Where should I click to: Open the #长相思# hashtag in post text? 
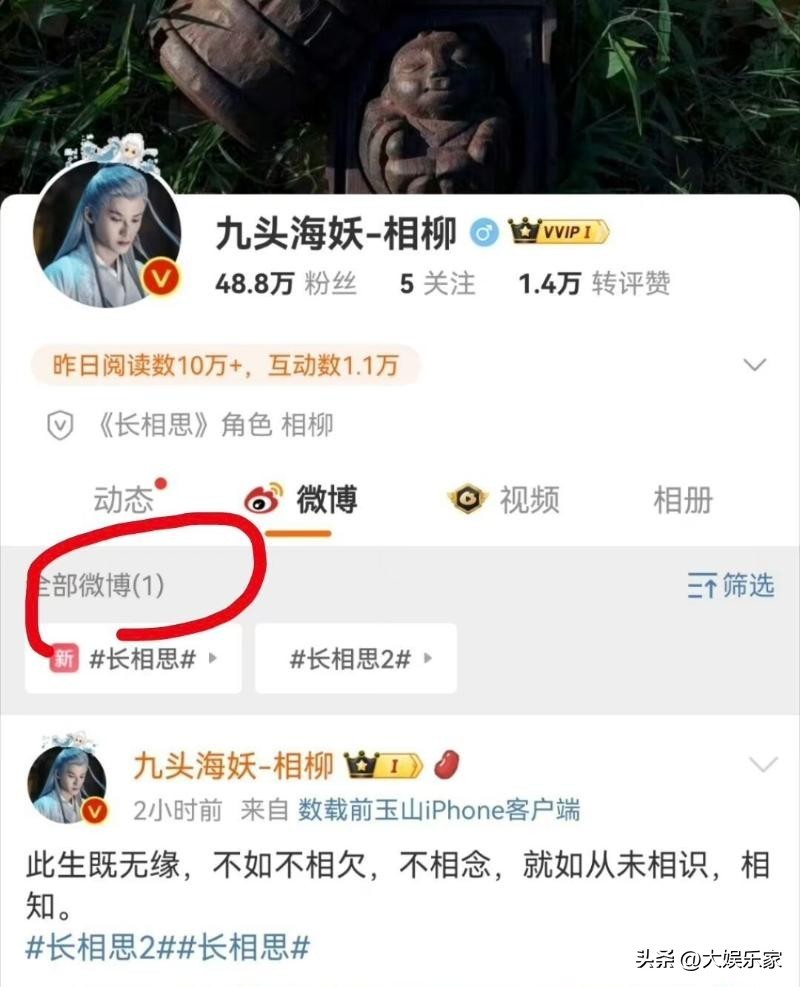(x=254, y=946)
